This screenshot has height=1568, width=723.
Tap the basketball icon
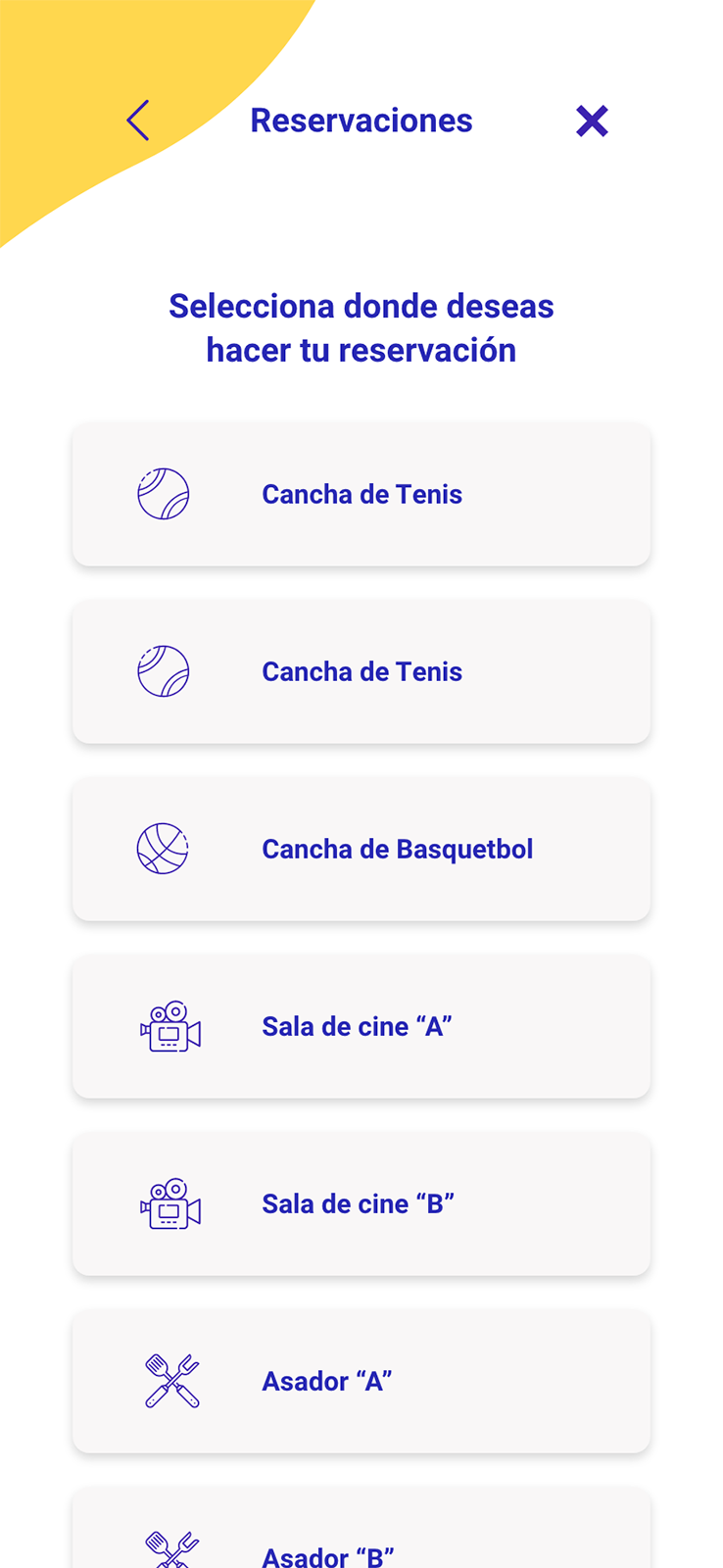(x=163, y=849)
